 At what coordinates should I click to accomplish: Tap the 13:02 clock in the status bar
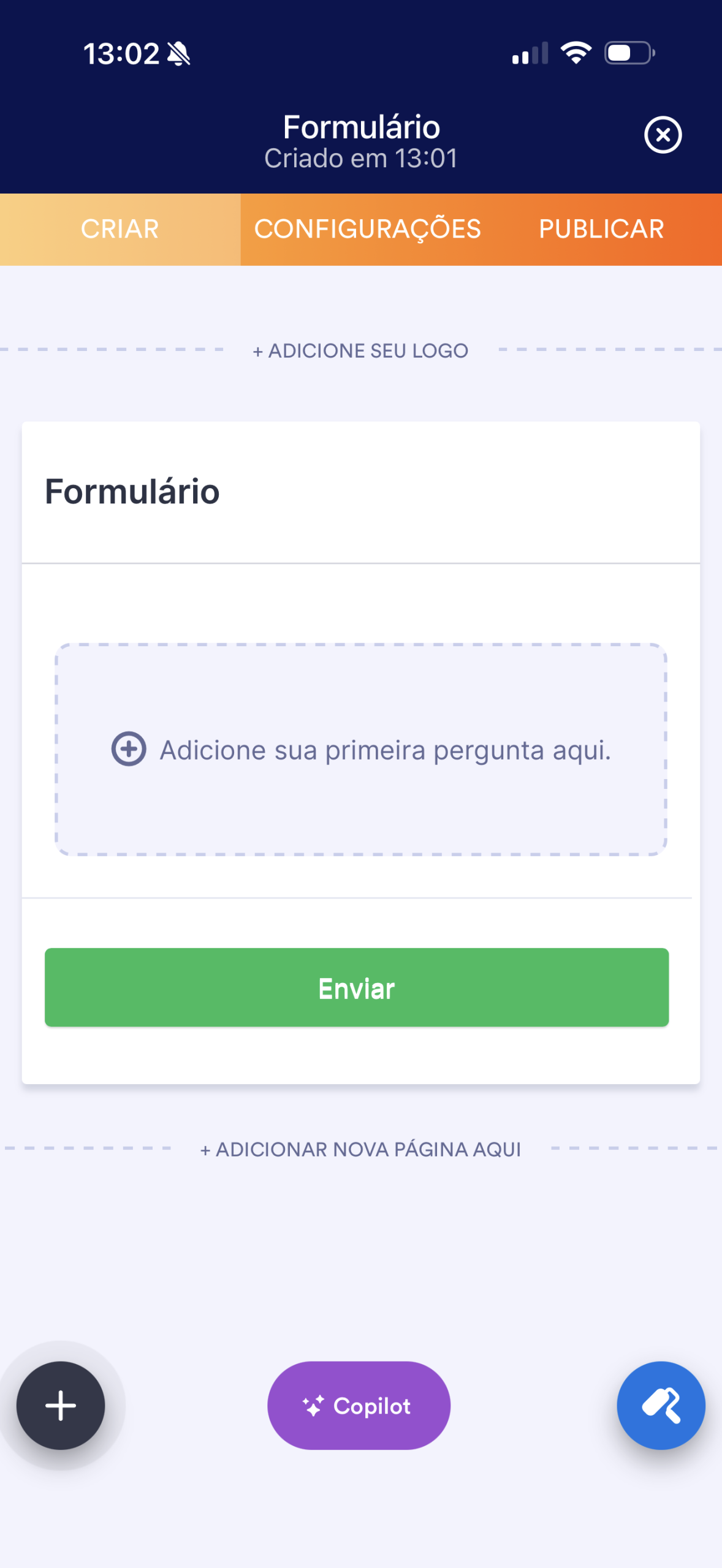123,54
